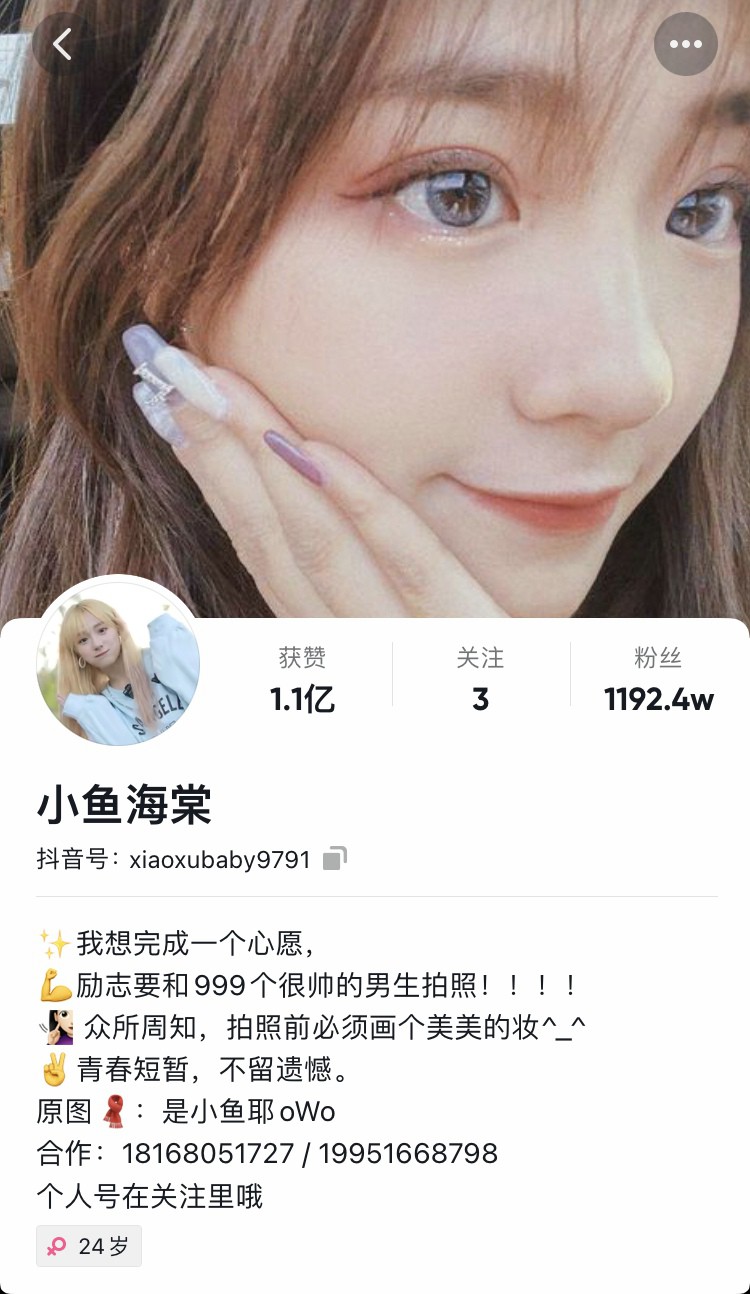Image resolution: width=750 pixels, height=1294 pixels.
Task: Open the three-dot overflow menu
Action: [x=686, y=44]
